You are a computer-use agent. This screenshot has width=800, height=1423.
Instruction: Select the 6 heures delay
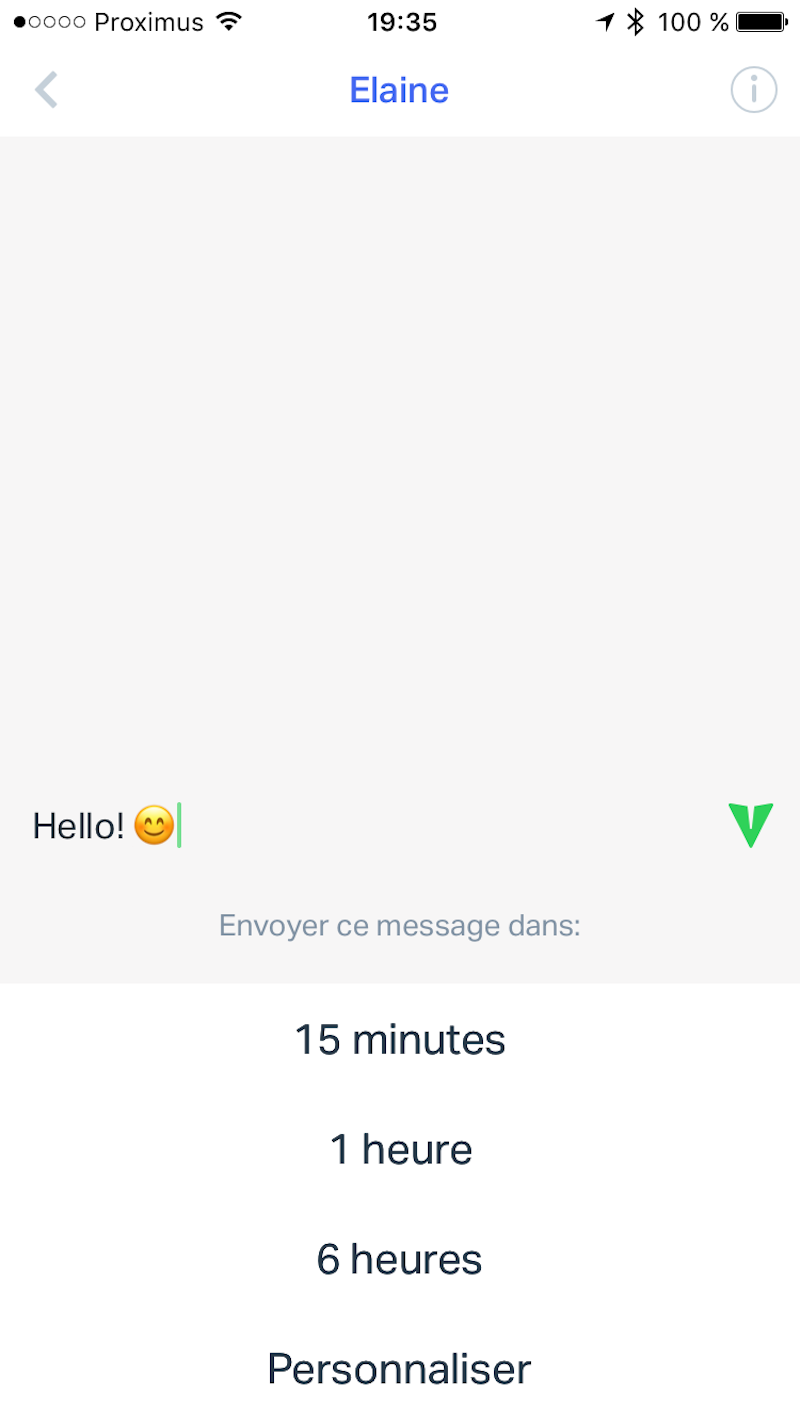400,1259
